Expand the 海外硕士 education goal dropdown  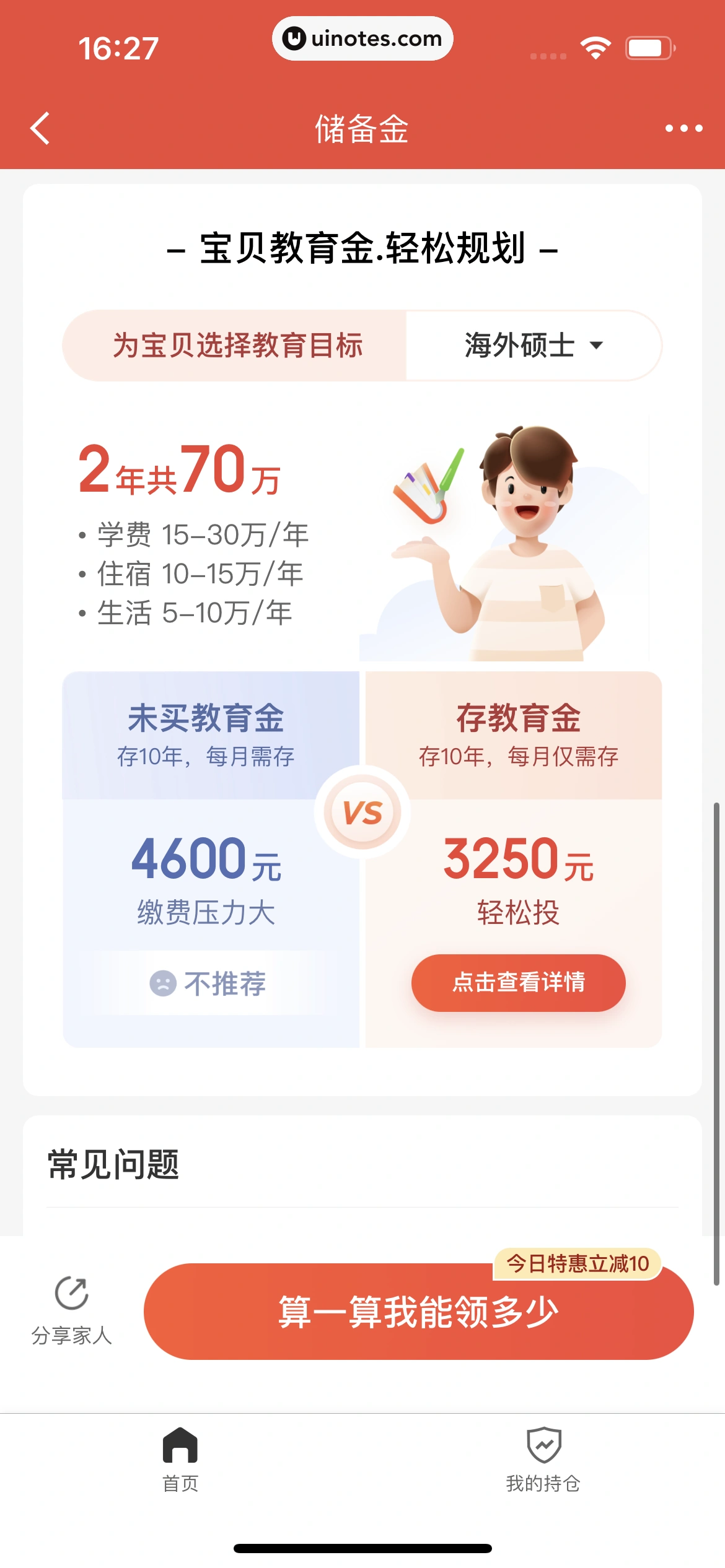(x=533, y=346)
